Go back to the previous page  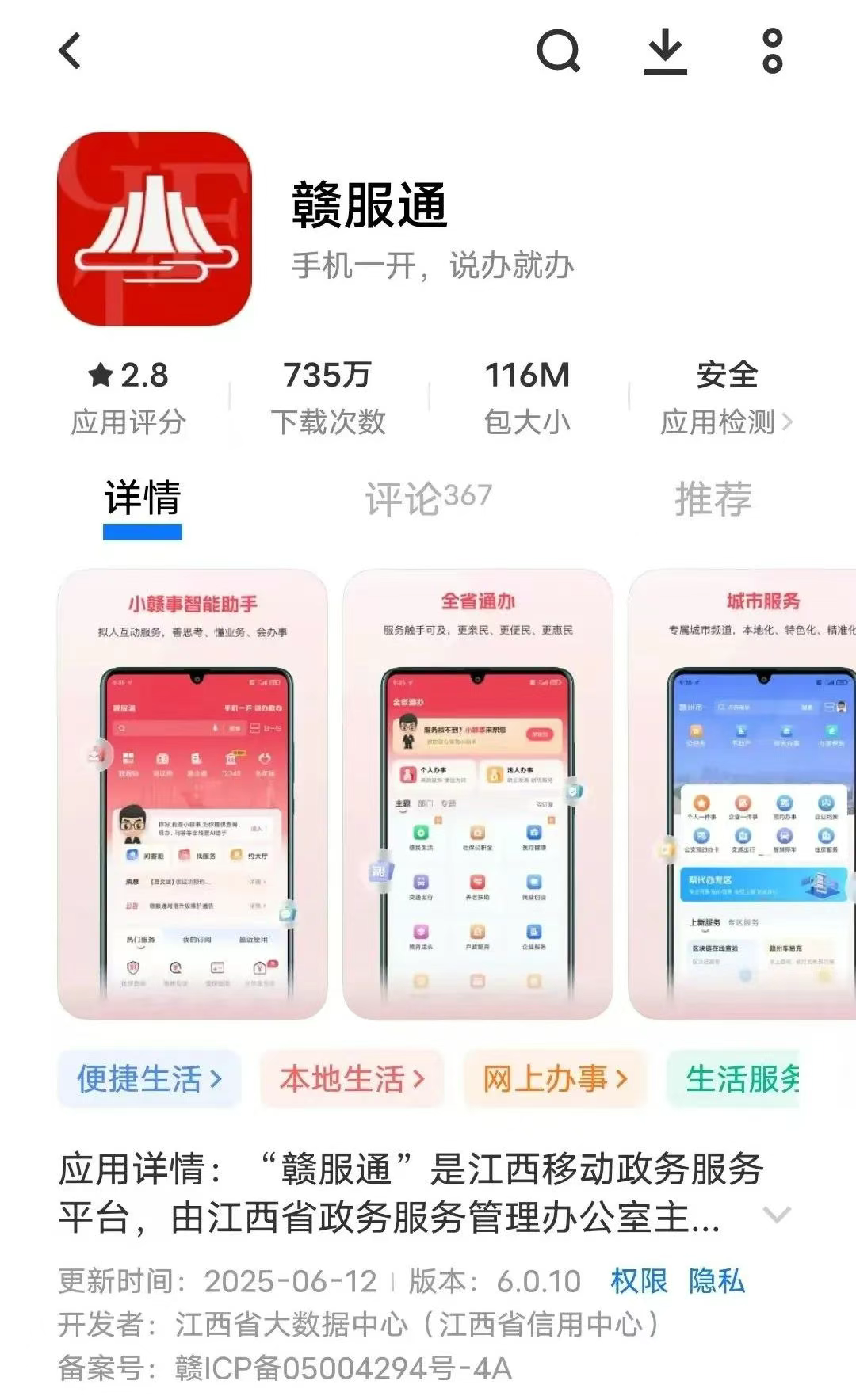[x=71, y=51]
